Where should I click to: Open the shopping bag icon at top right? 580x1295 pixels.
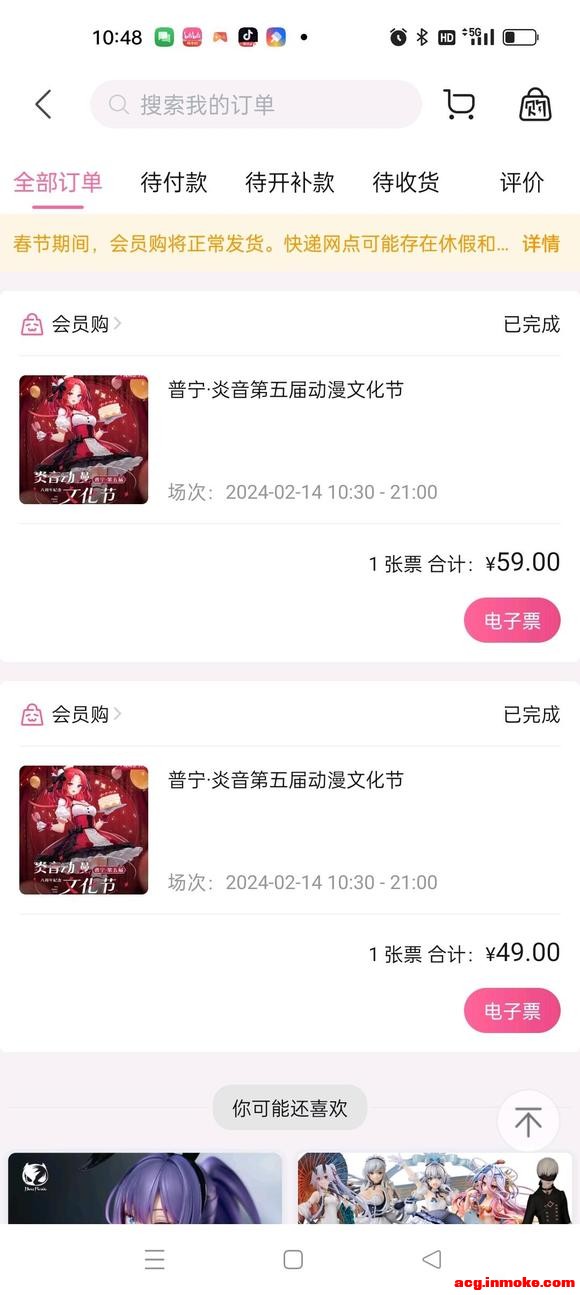(535, 104)
